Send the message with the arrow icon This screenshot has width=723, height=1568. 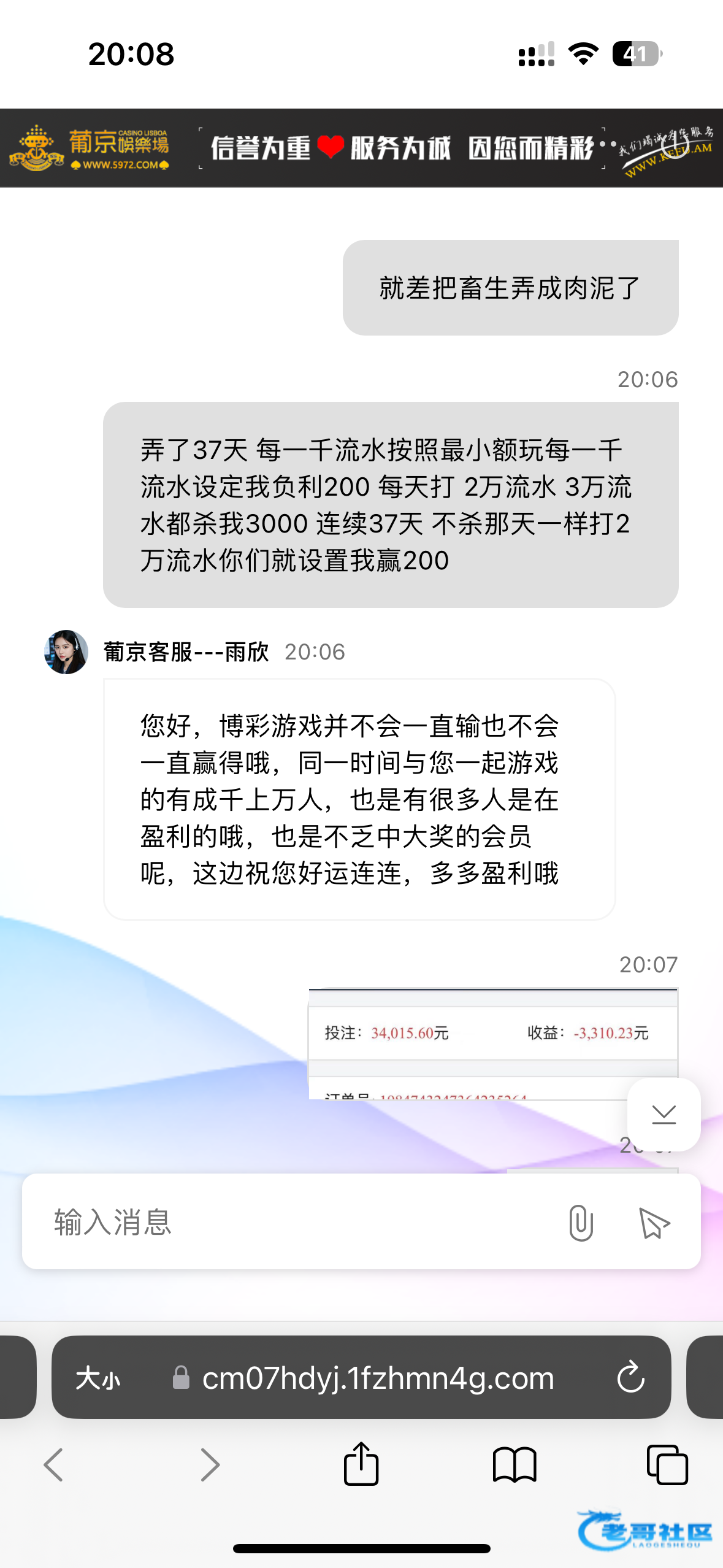point(654,1222)
